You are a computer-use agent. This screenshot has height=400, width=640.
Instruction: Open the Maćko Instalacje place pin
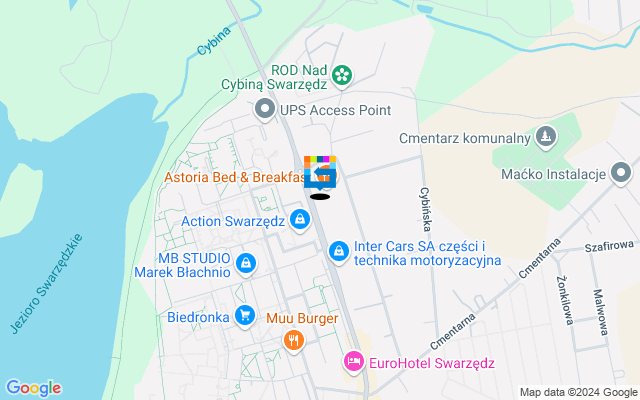pyautogui.click(x=622, y=173)
